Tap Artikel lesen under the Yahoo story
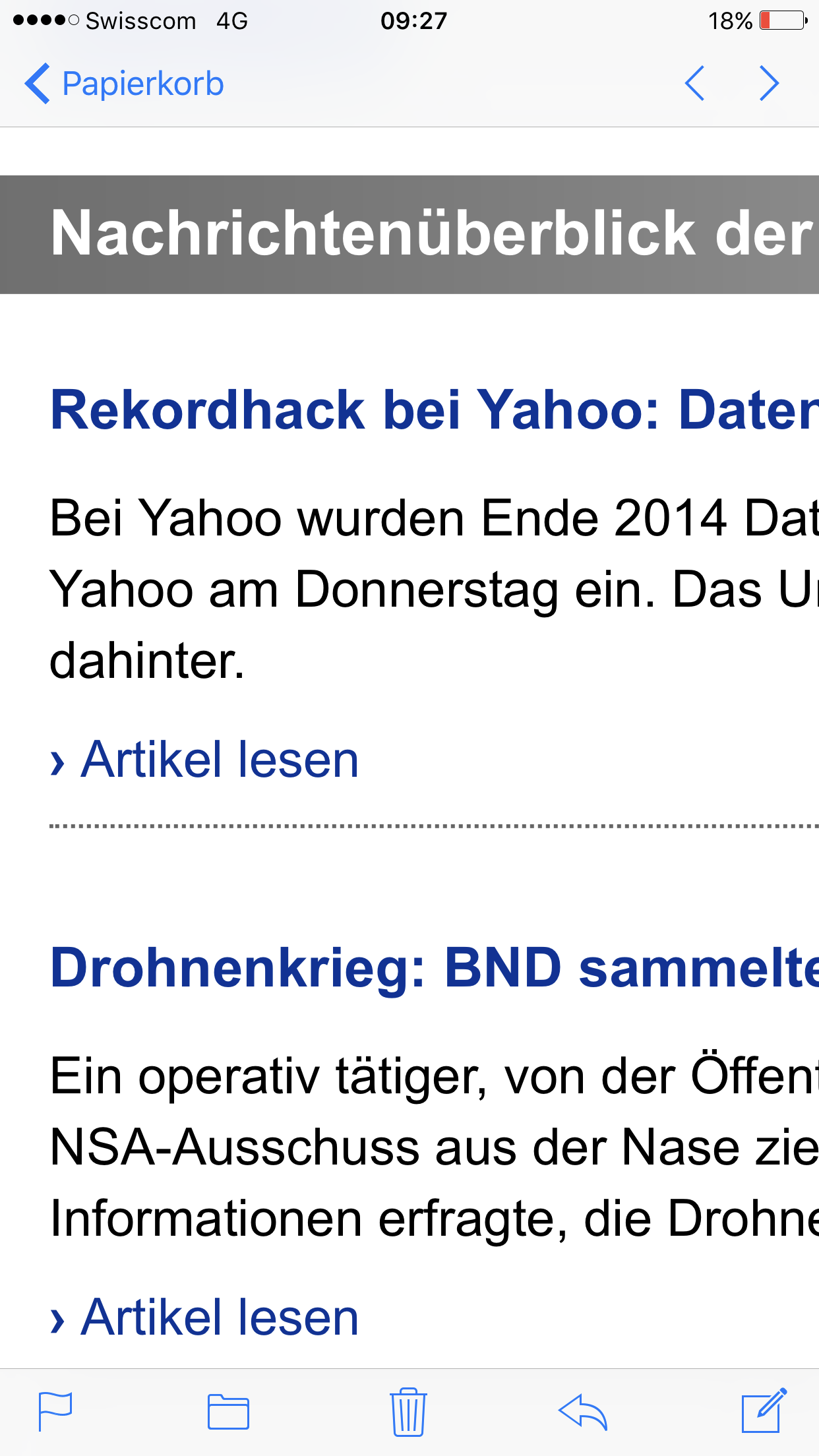This screenshot has height=1456, width=819. 204,760
